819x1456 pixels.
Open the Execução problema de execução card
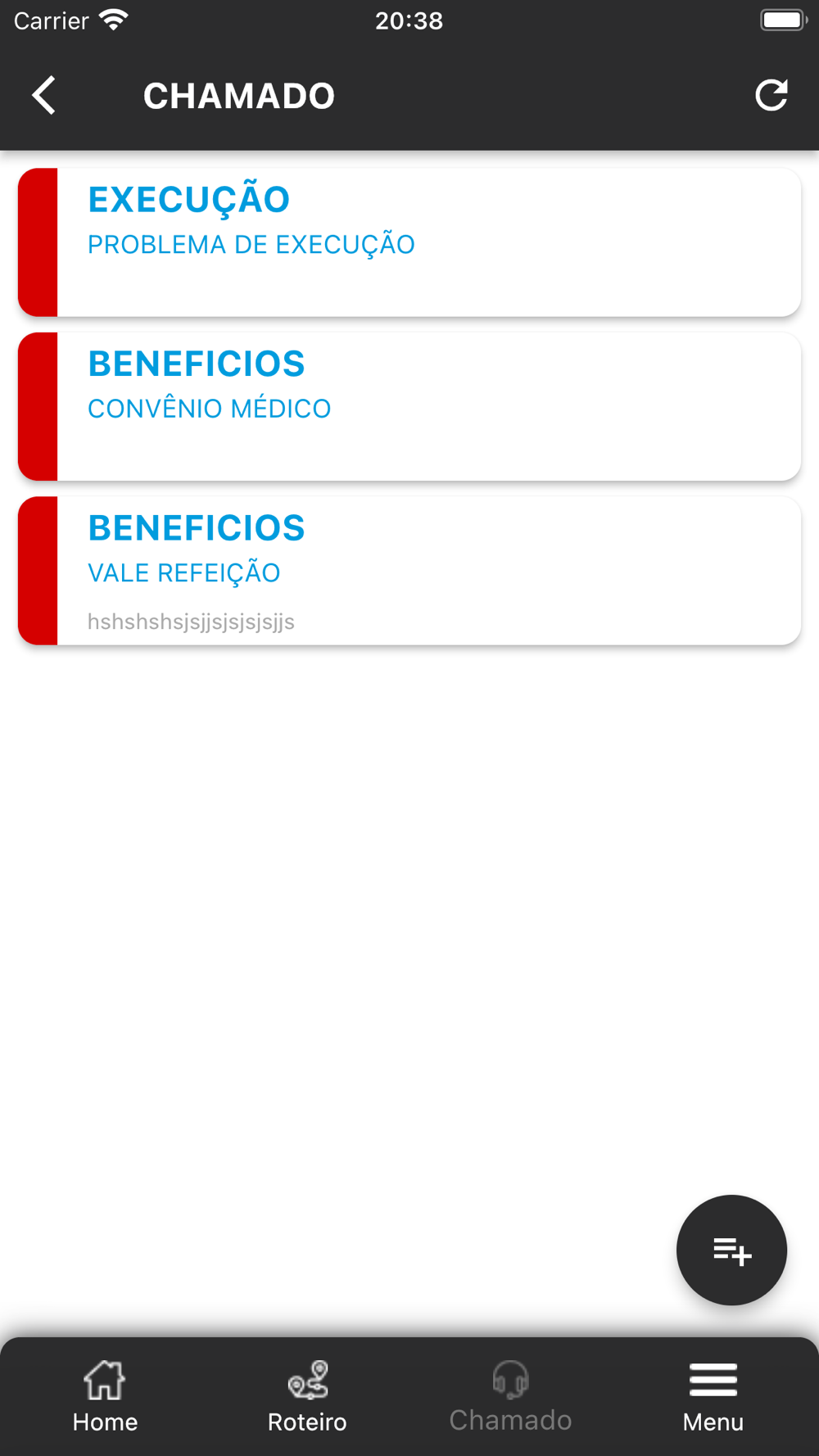(409, 242)
